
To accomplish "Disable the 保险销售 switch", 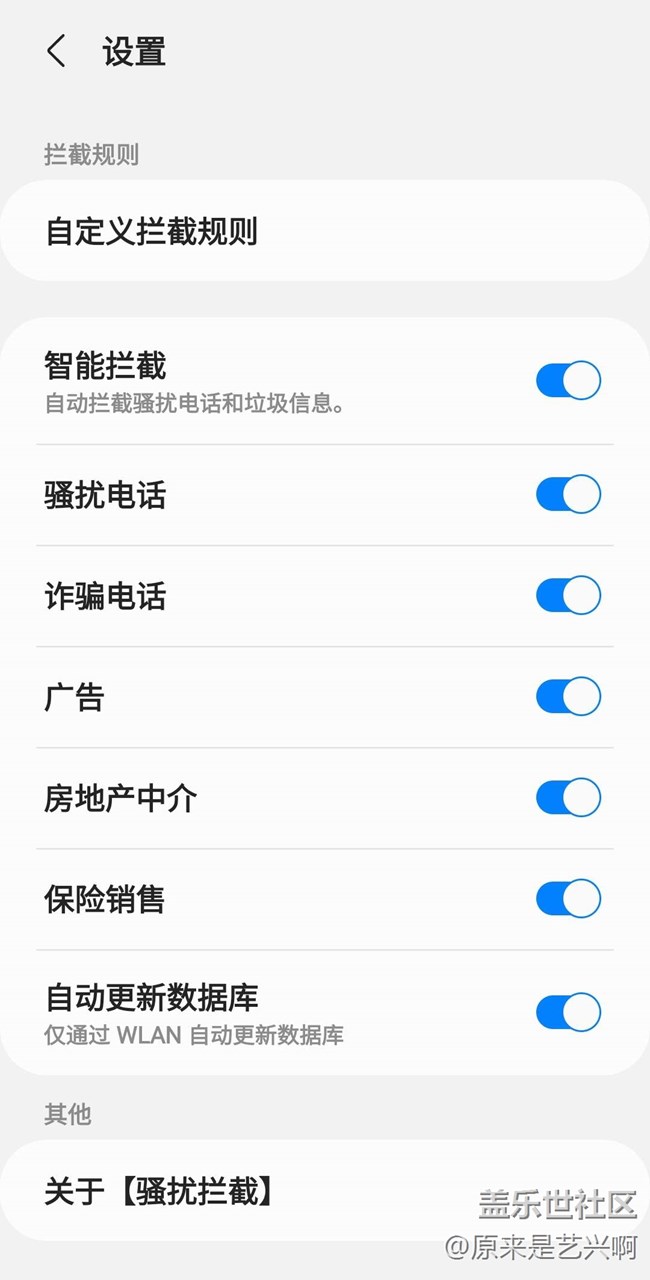I will coord(568,898).
